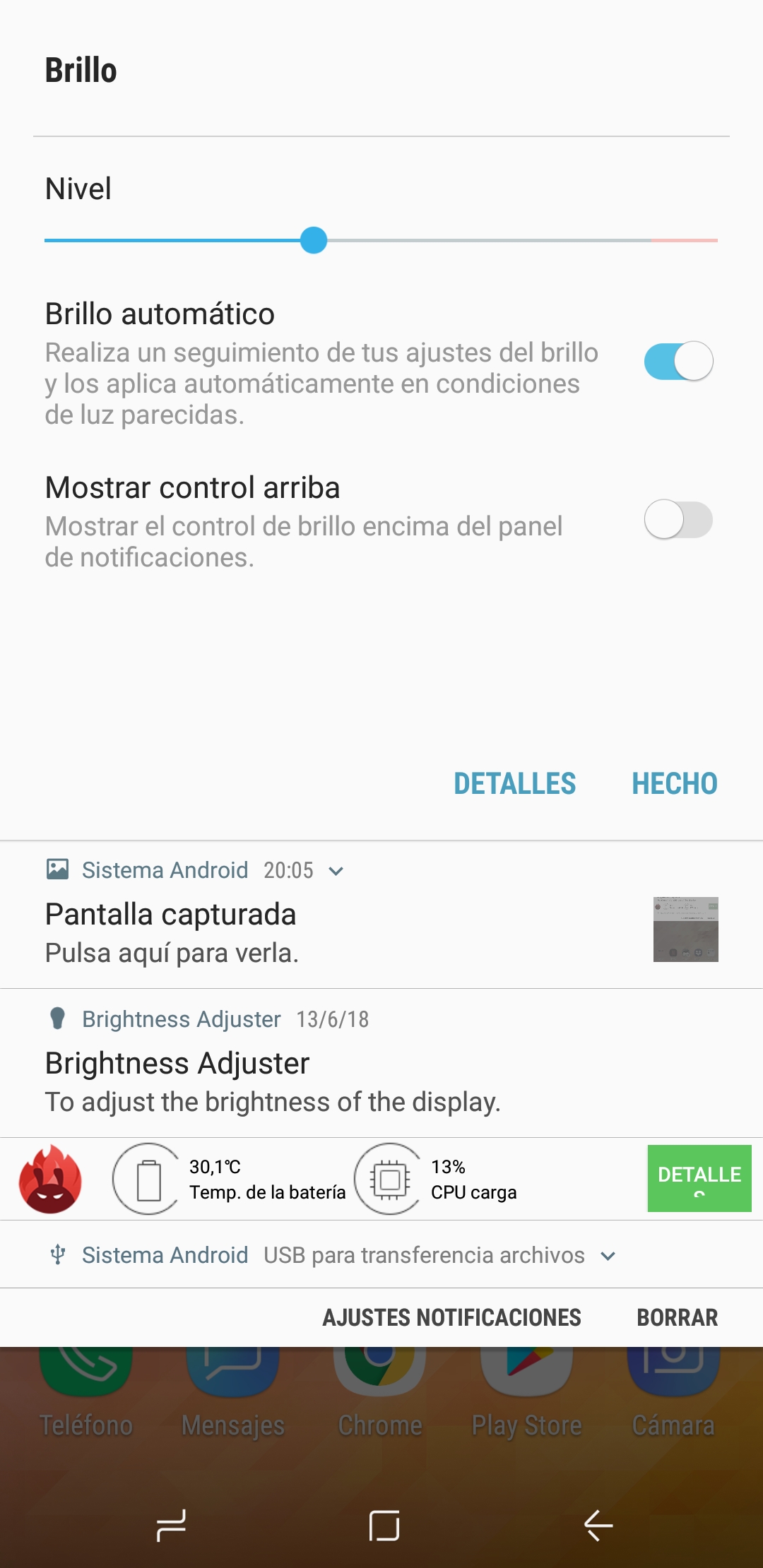Tap the system back button
This screenshot has width=763, height=1568.
point(598,1526)
